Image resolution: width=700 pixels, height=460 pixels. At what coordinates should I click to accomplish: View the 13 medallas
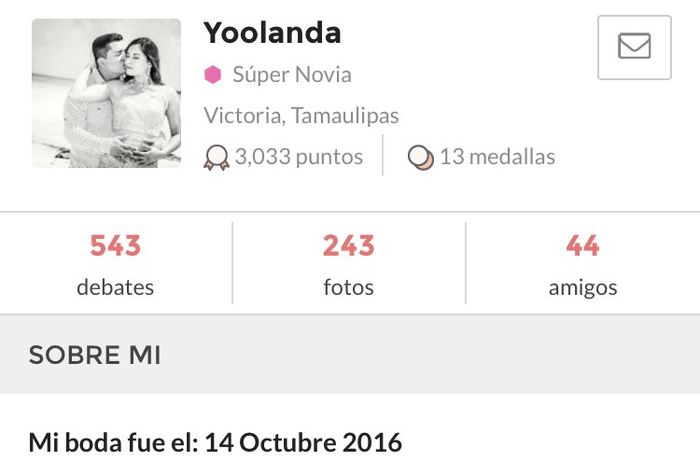pyautogui.click(x=482, y=157)
